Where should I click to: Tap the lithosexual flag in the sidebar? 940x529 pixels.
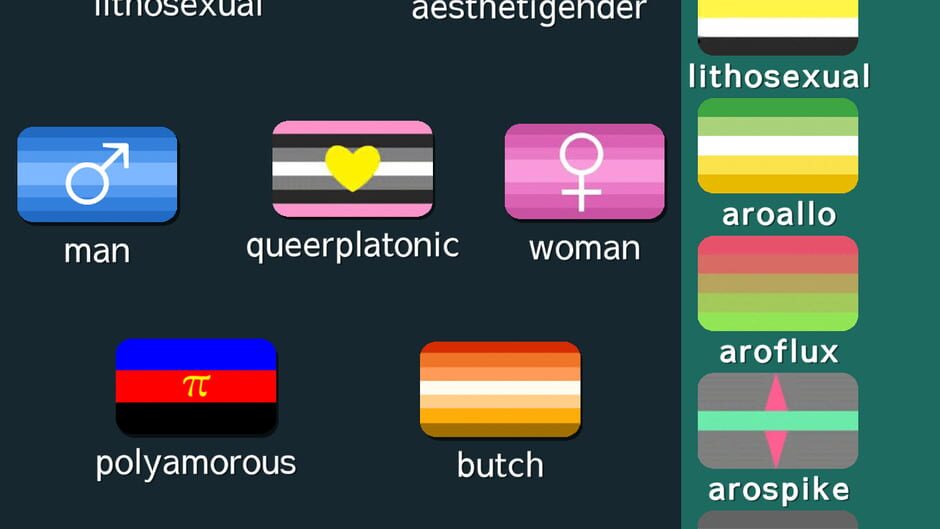click(x=777, y=25)
